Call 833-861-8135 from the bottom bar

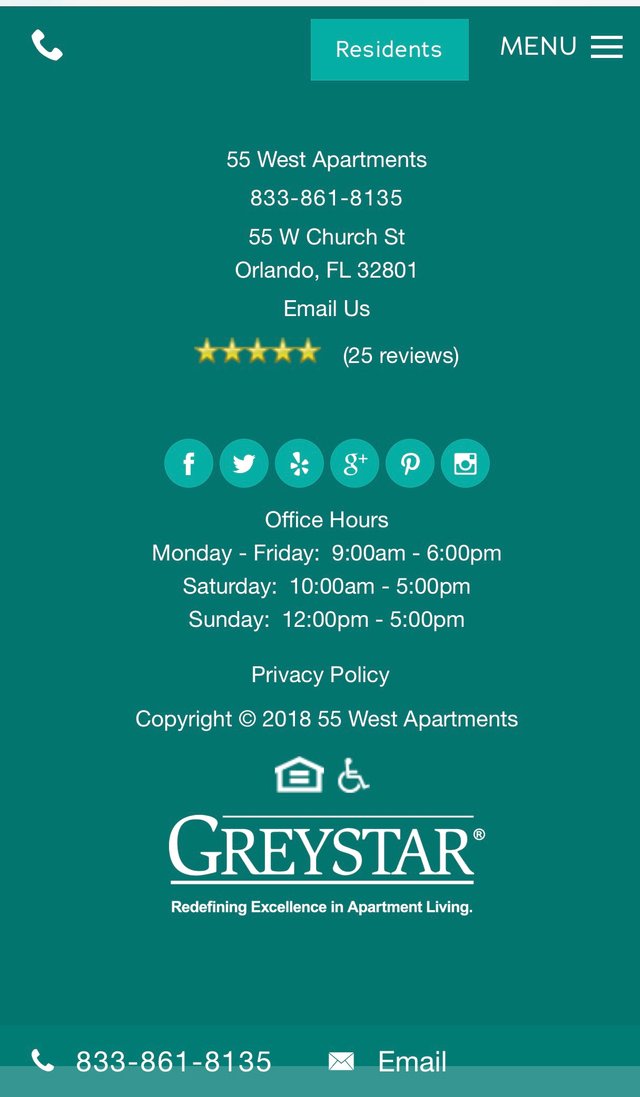pos(152,1061)
